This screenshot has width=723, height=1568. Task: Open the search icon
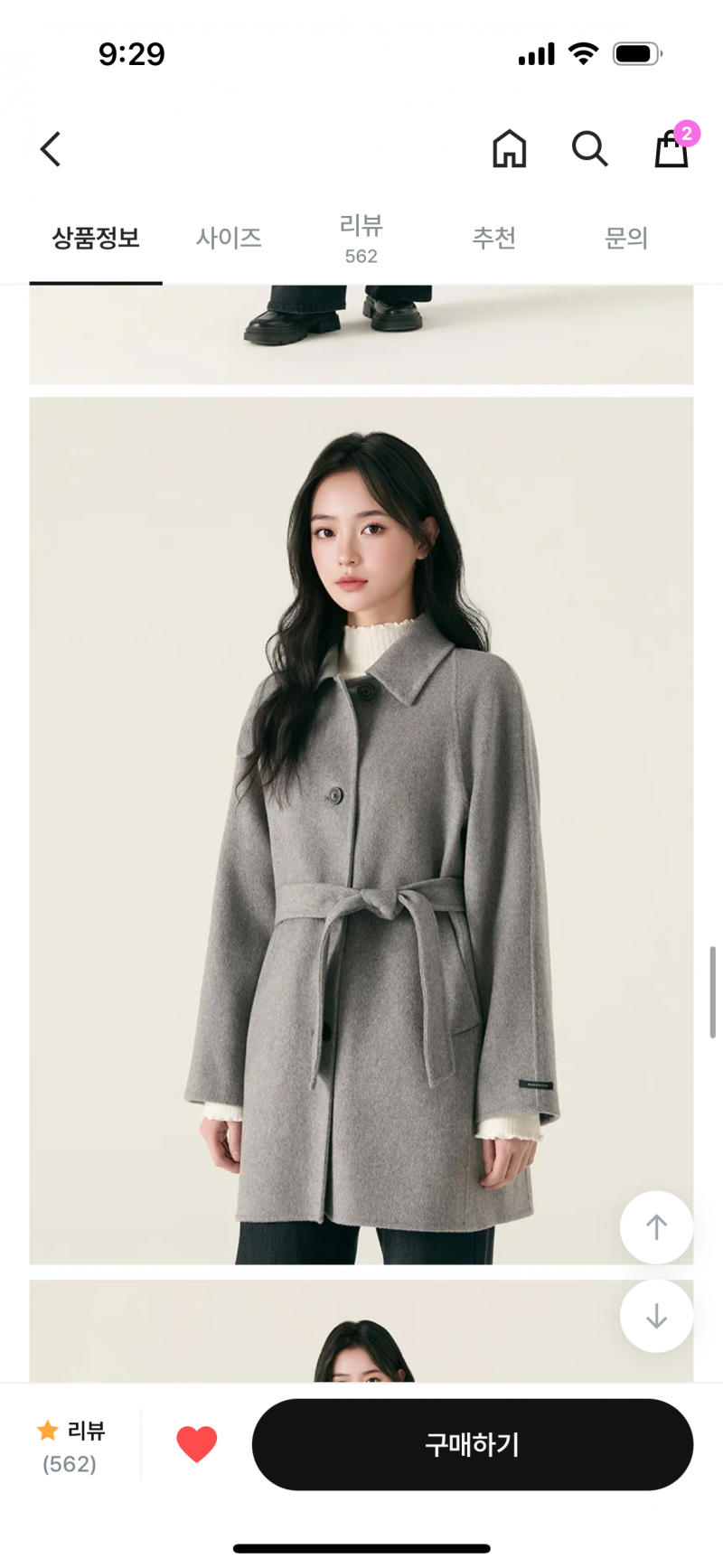click(589, 149)
